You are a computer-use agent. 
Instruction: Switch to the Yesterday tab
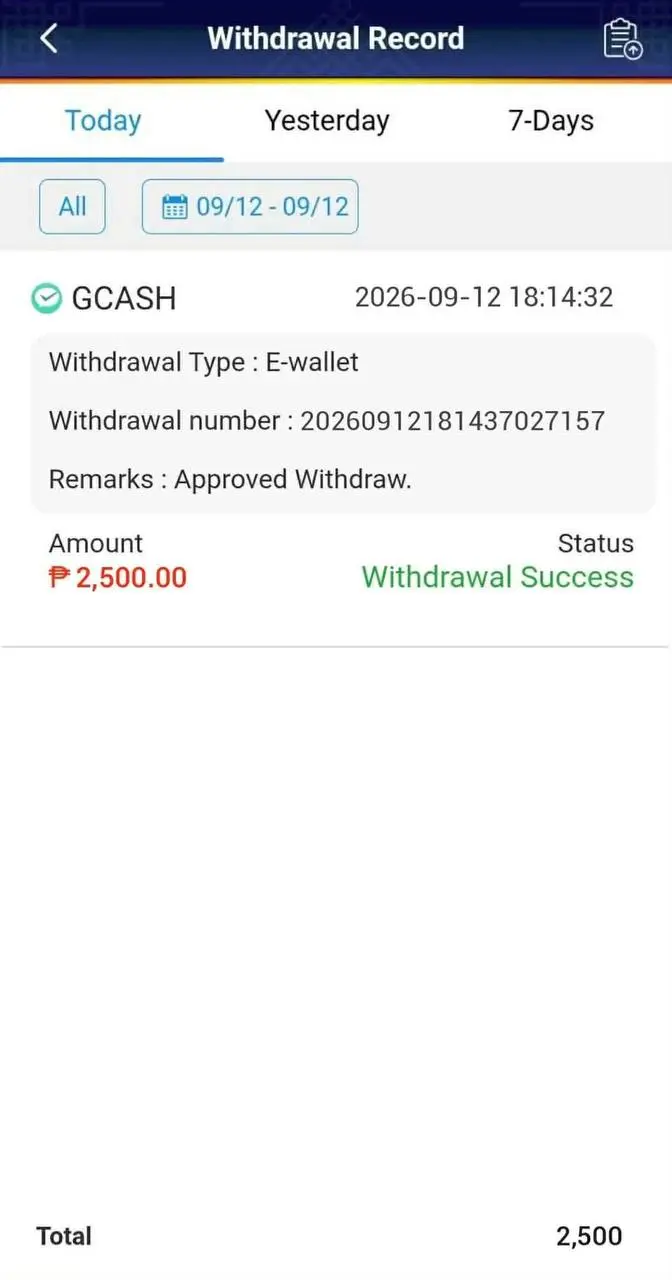327,121
